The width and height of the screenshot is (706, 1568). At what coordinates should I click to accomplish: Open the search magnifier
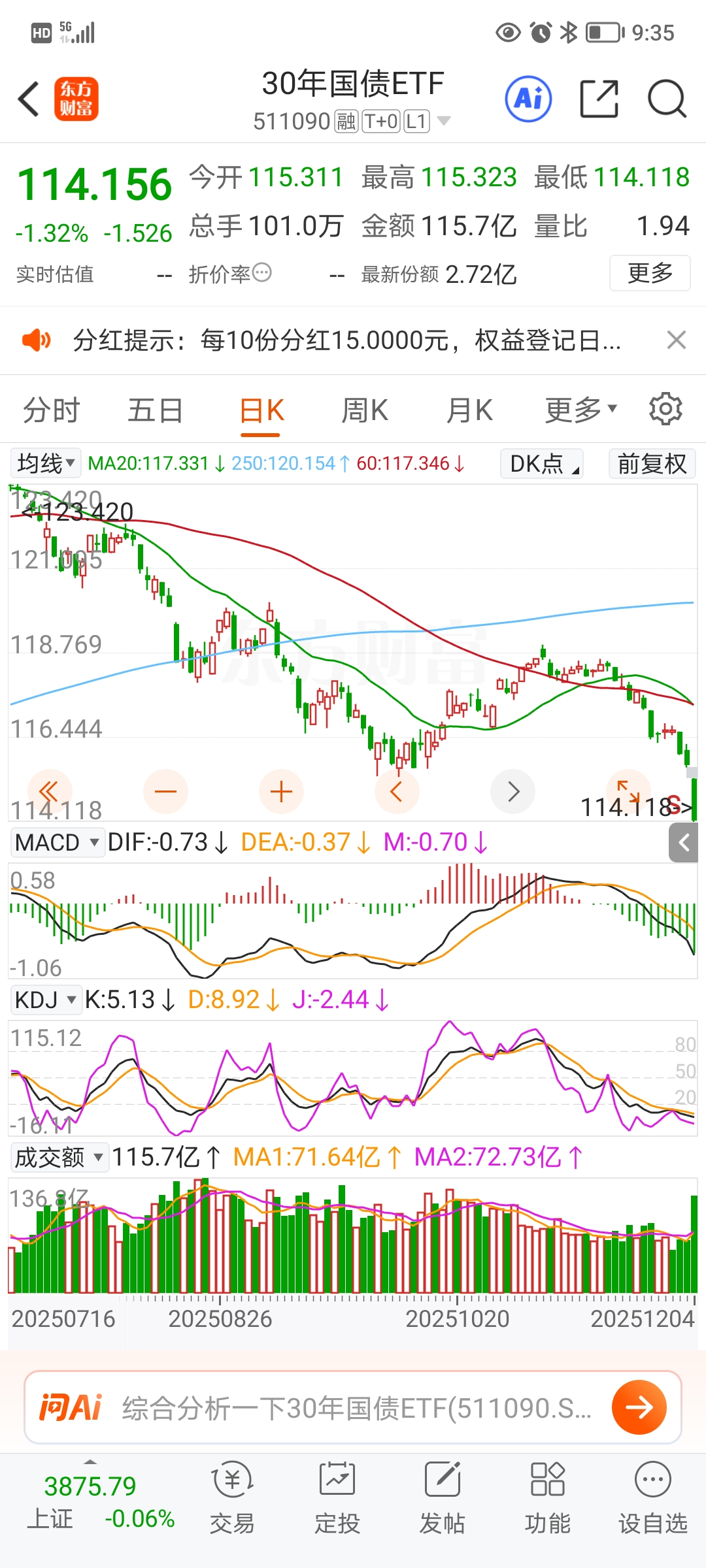pos(667,99)
